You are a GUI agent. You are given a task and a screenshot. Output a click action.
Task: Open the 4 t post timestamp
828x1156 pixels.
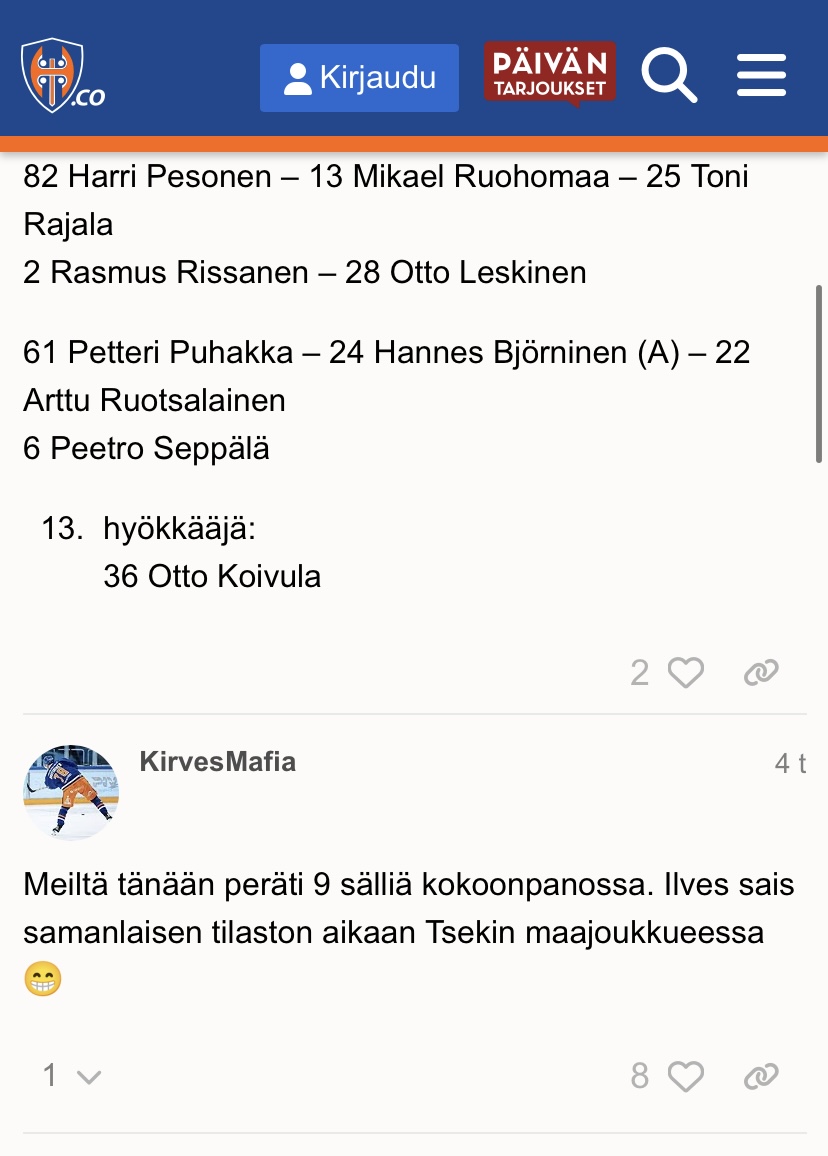point(790,763)
